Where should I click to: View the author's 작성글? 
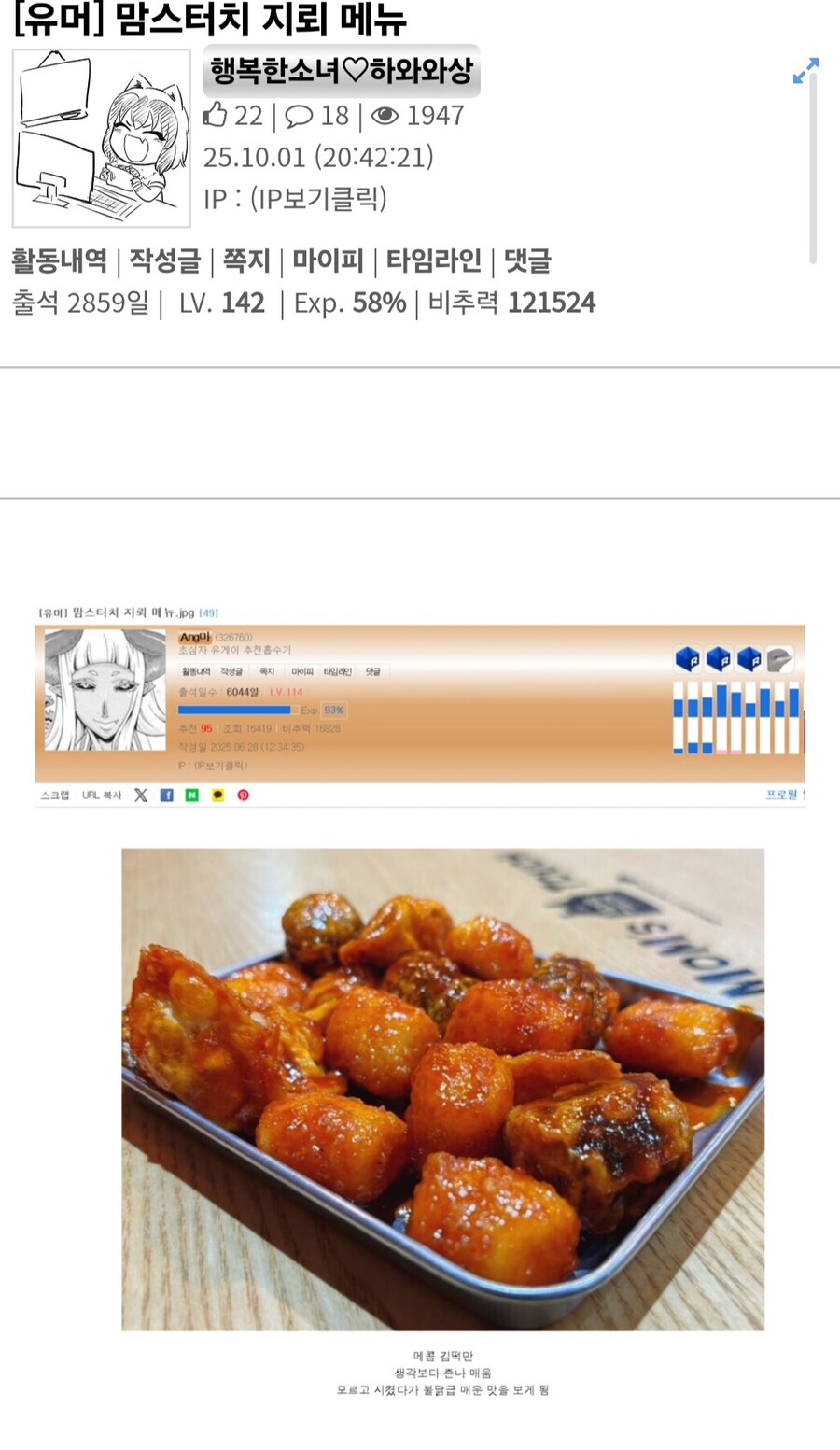(164, 260)
